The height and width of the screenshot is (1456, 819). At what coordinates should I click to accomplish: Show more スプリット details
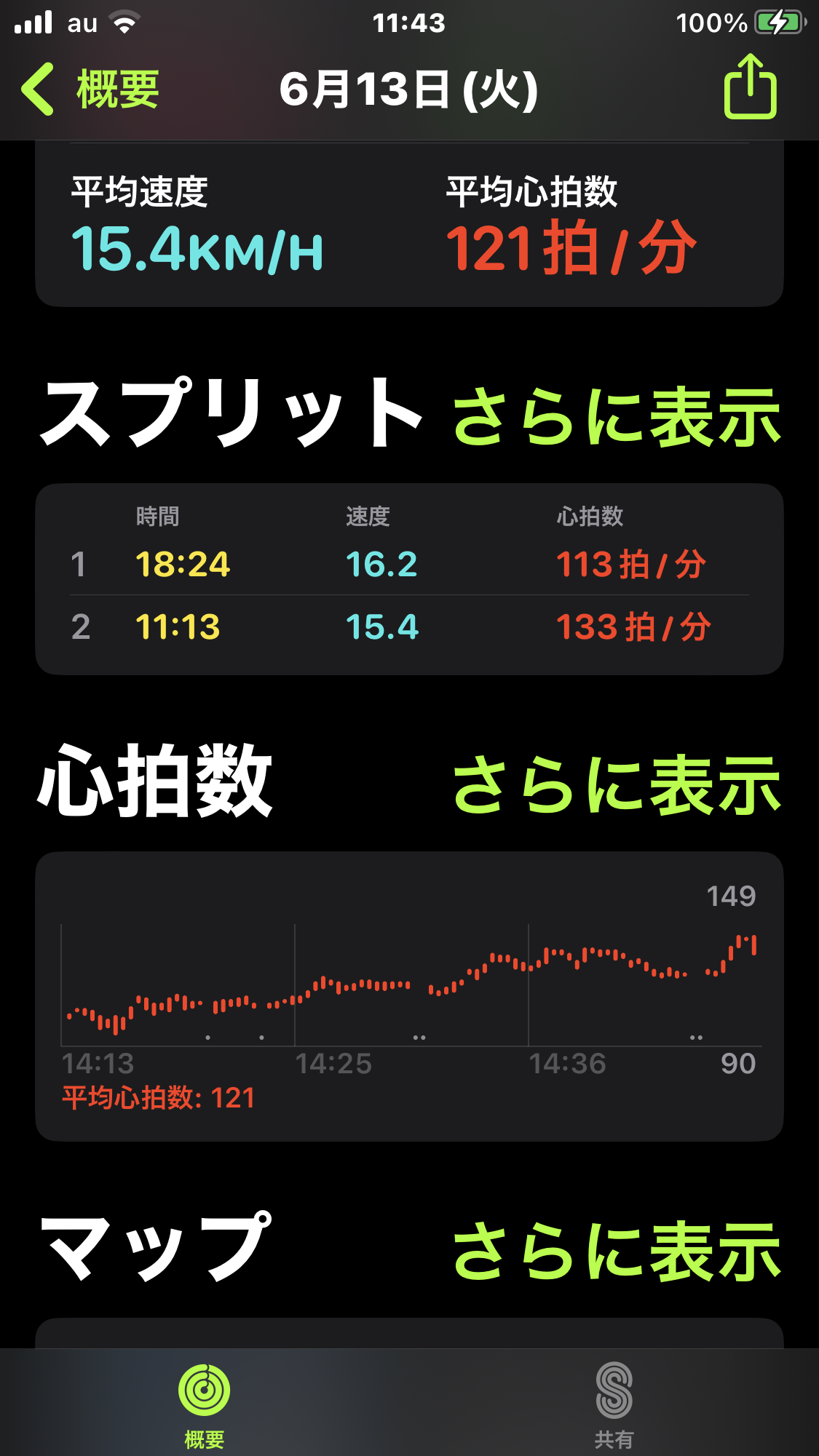coord(617,417)
